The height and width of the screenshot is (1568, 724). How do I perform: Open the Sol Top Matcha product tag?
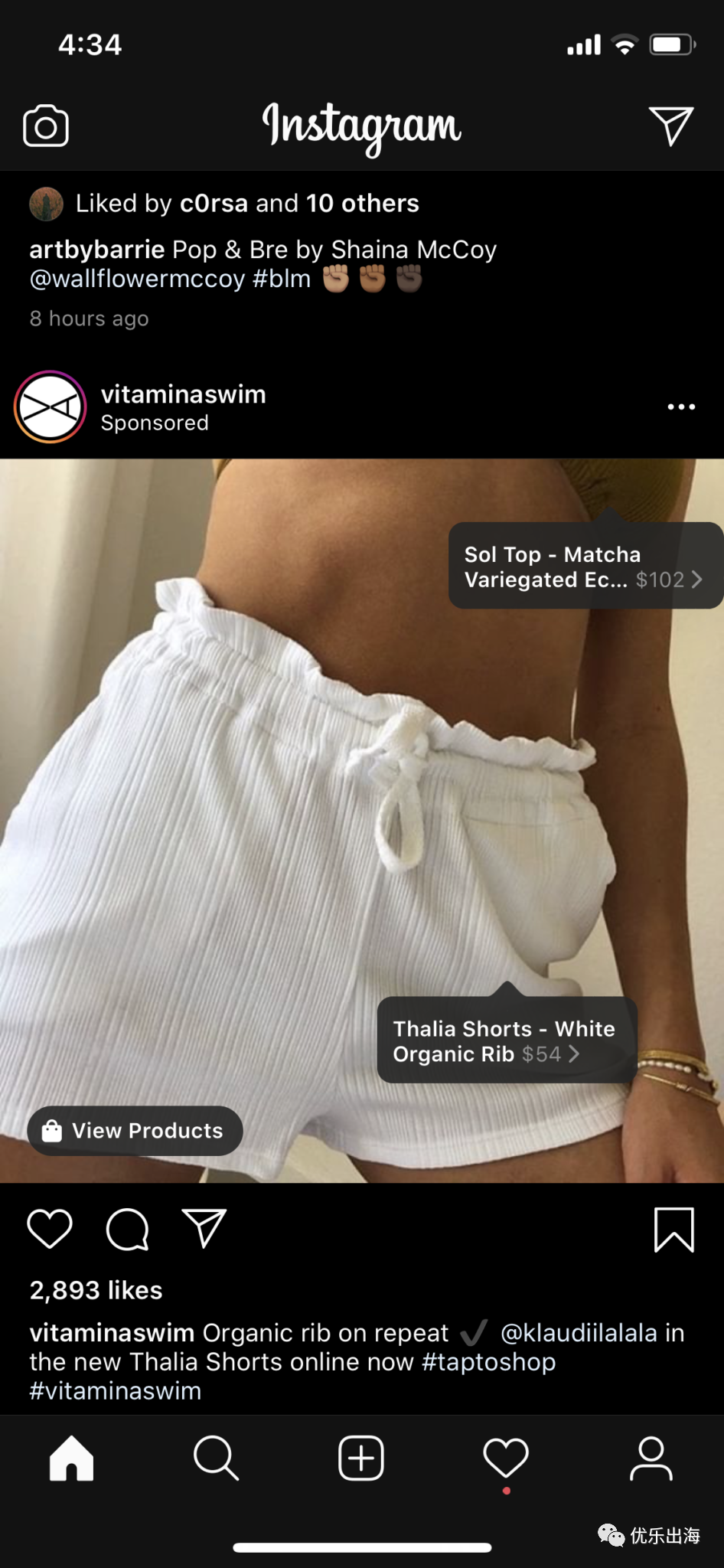pos(583,567)
